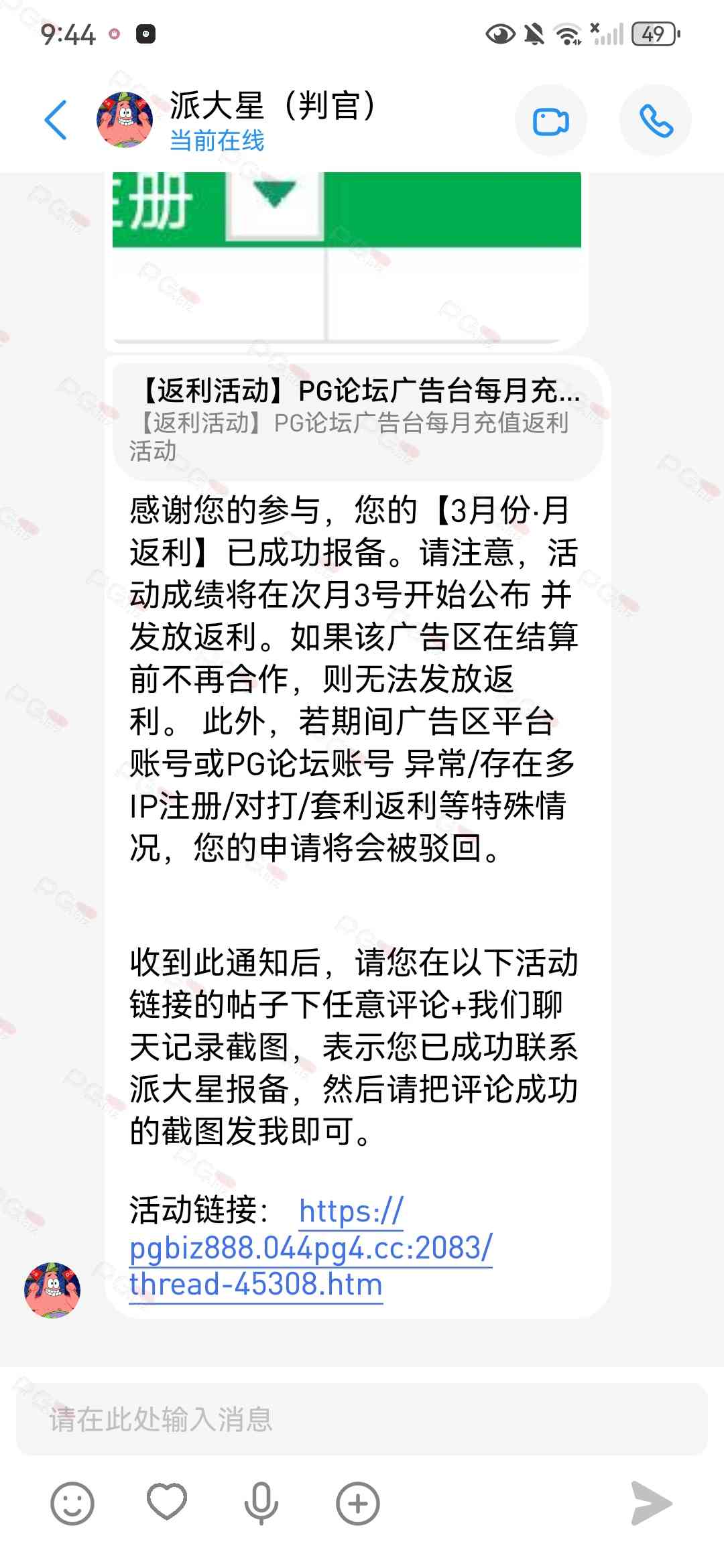
Task: Start a voice call with 派大星
Action: pos(655,121)
